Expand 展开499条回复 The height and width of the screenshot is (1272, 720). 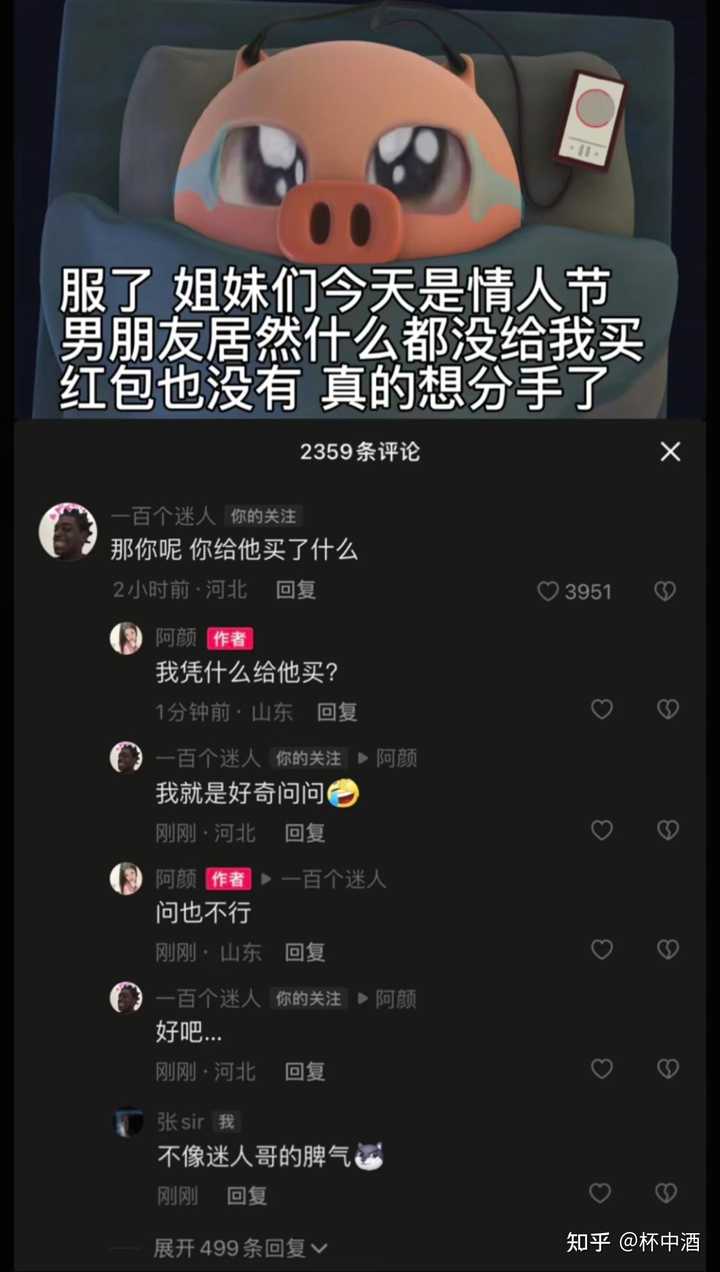[240, 1247]
